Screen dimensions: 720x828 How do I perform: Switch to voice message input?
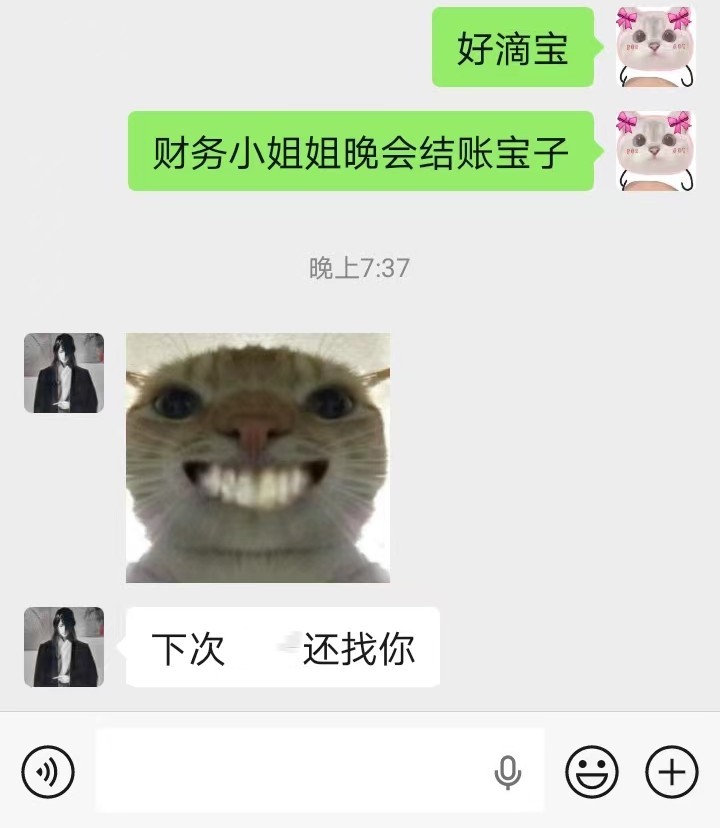[48, 772]
